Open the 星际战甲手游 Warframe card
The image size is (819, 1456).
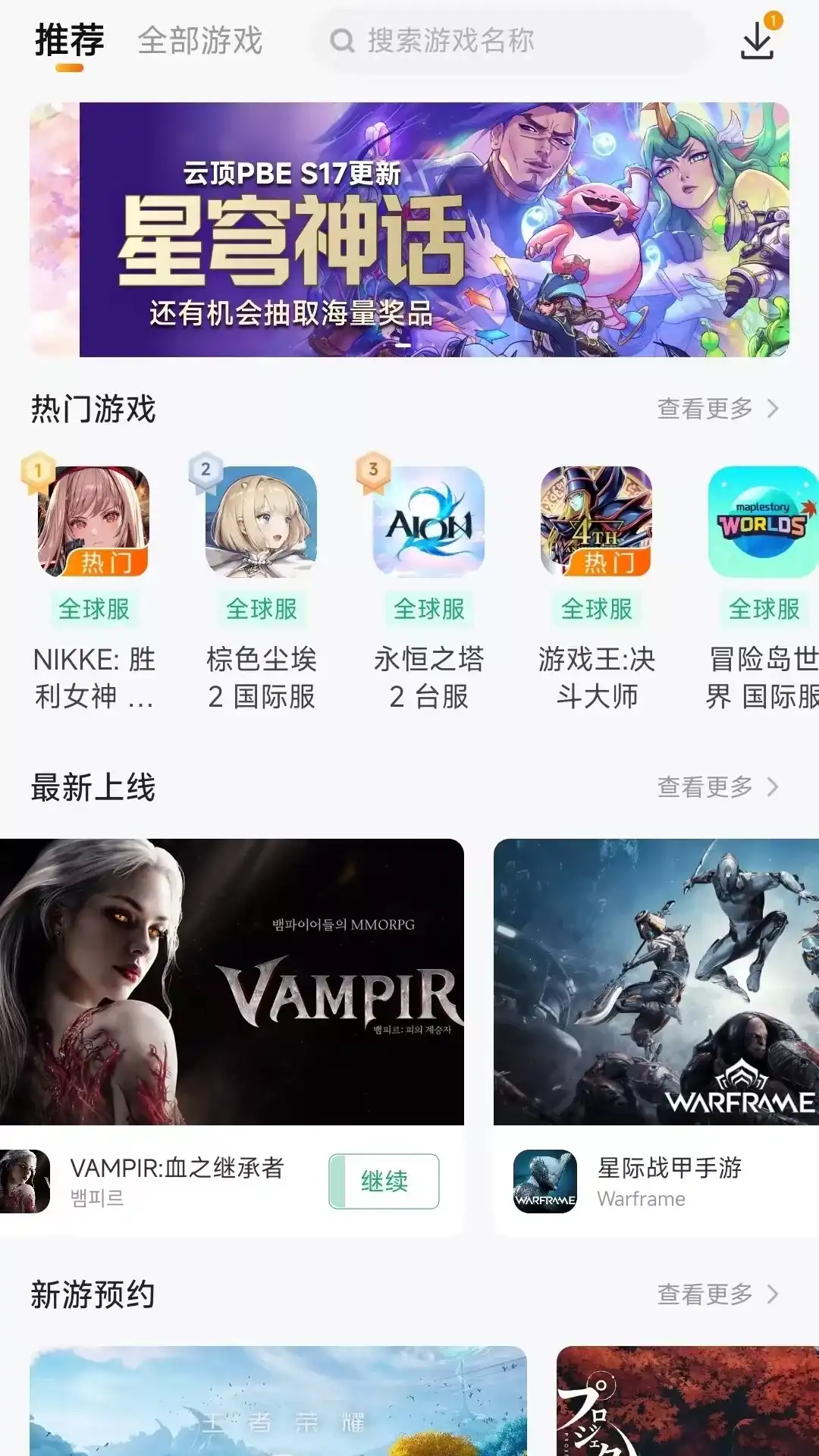pyautogui.click(x=657, y=982)
